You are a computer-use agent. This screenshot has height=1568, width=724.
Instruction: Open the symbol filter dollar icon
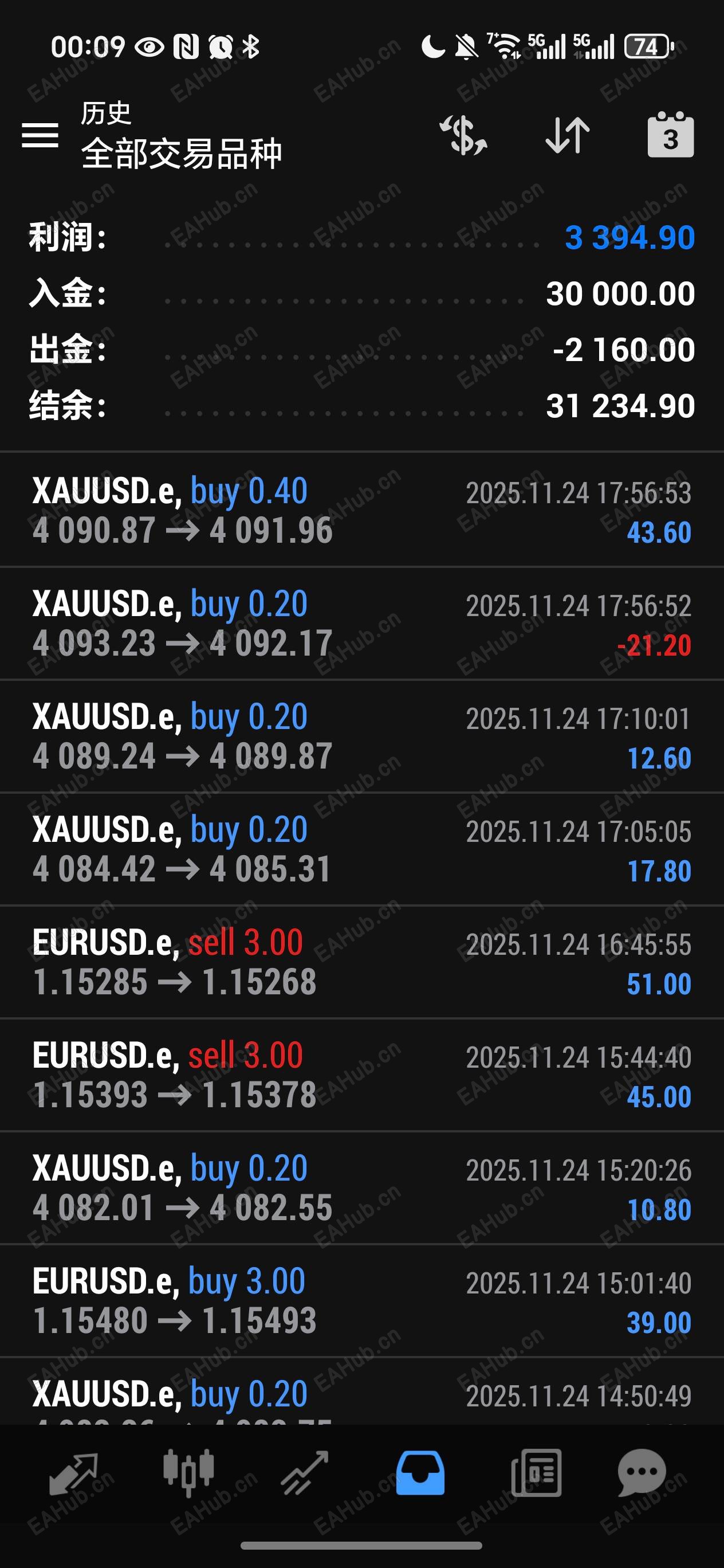(x=463, y=135)
